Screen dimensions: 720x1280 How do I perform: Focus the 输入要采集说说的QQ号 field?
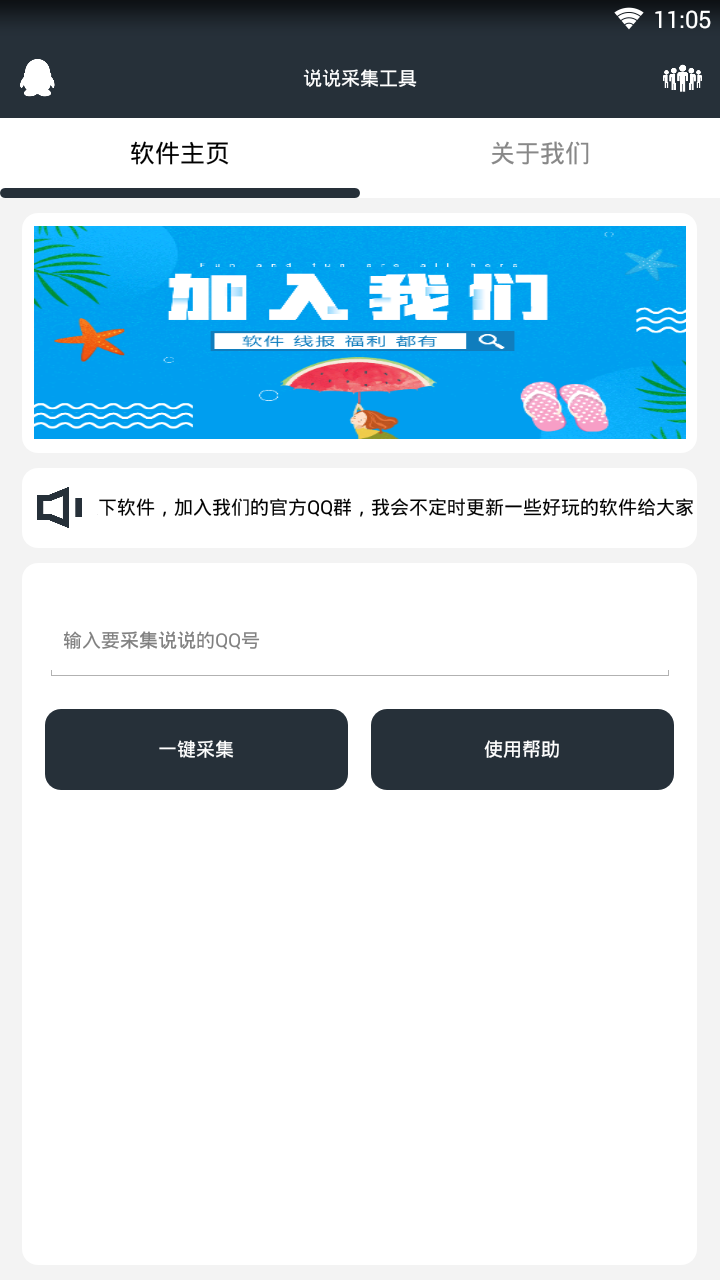click(x=360, y=641)
